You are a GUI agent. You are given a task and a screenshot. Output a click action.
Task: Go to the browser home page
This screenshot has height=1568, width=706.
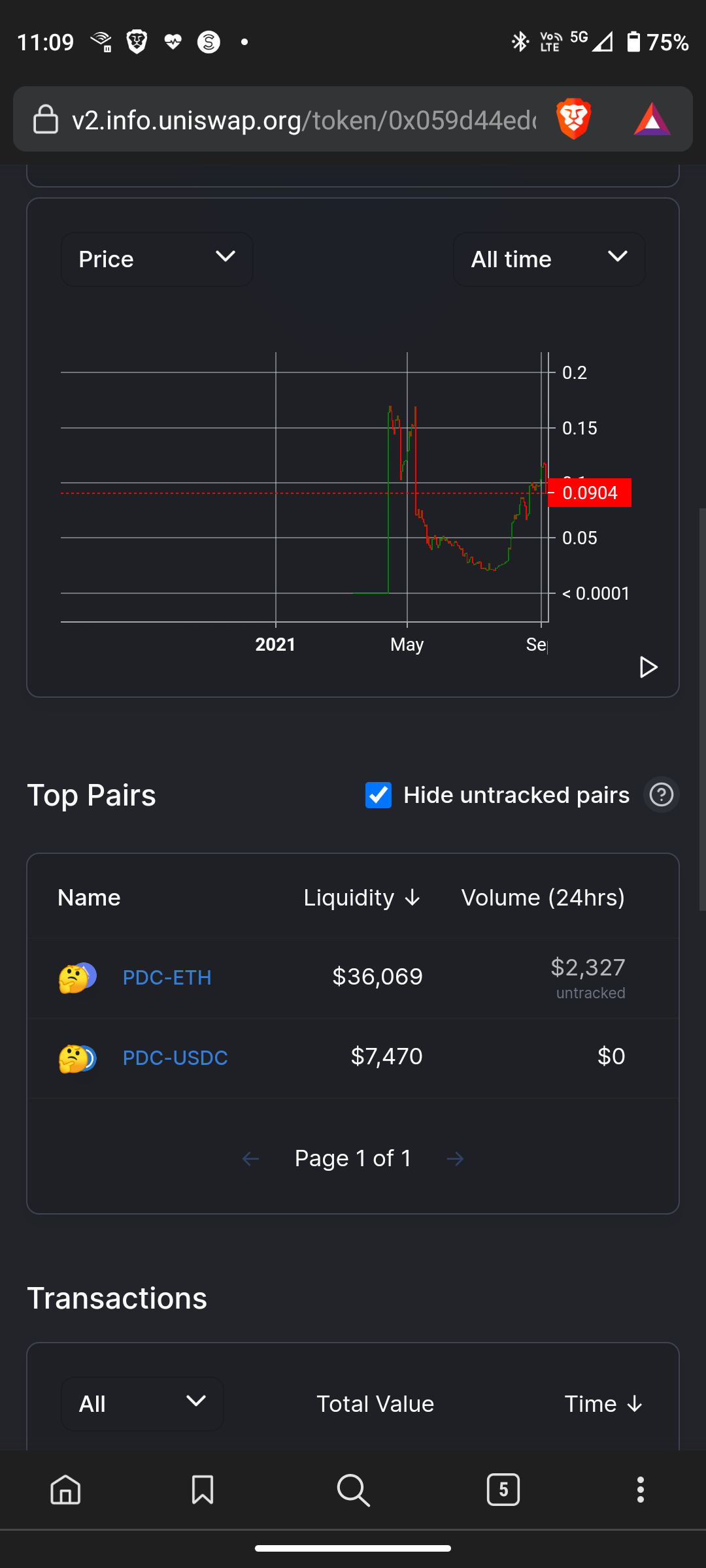pyautogui.click(x=66, y=1490)
